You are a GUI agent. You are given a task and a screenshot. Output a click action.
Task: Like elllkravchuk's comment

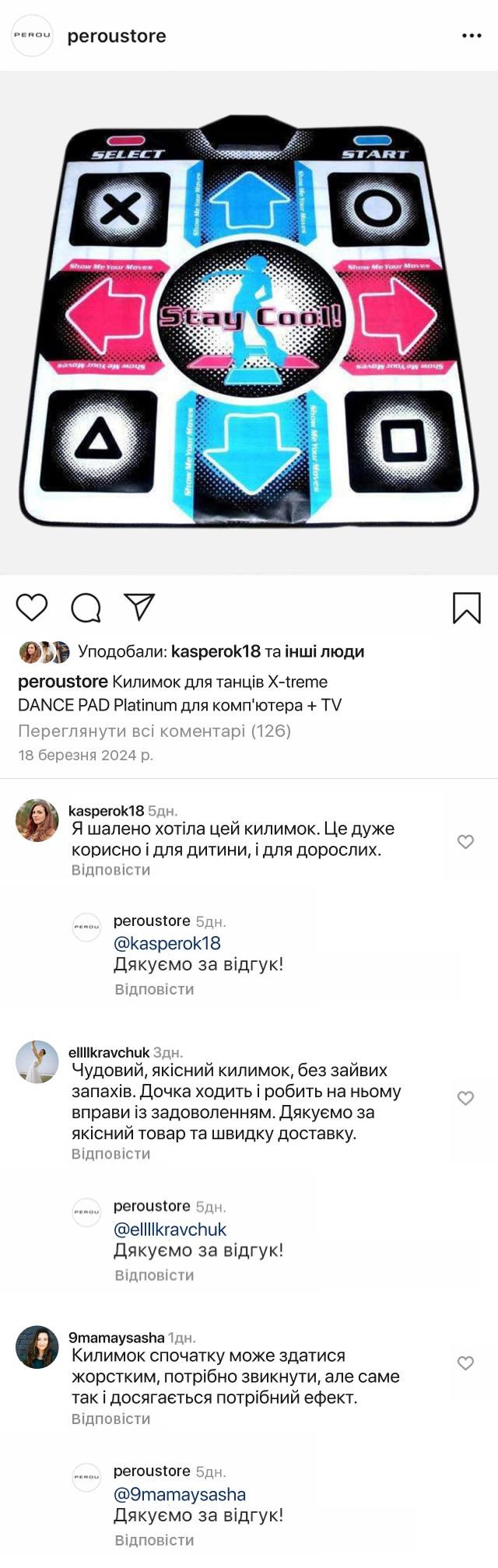pos(465,1098)
